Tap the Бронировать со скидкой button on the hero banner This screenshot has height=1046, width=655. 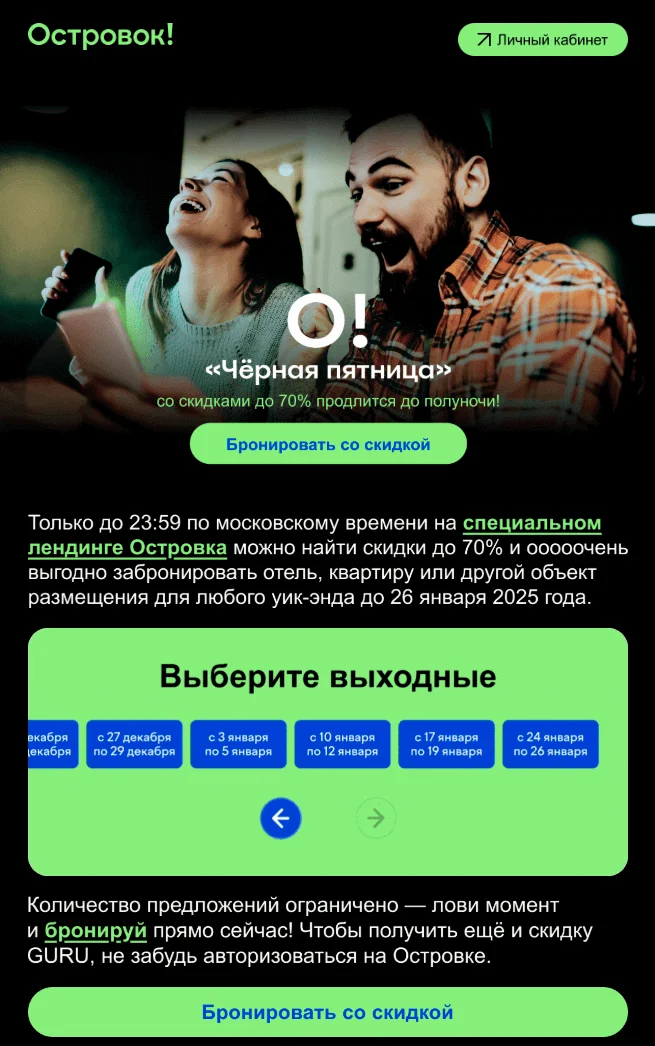tap(328, 444)
